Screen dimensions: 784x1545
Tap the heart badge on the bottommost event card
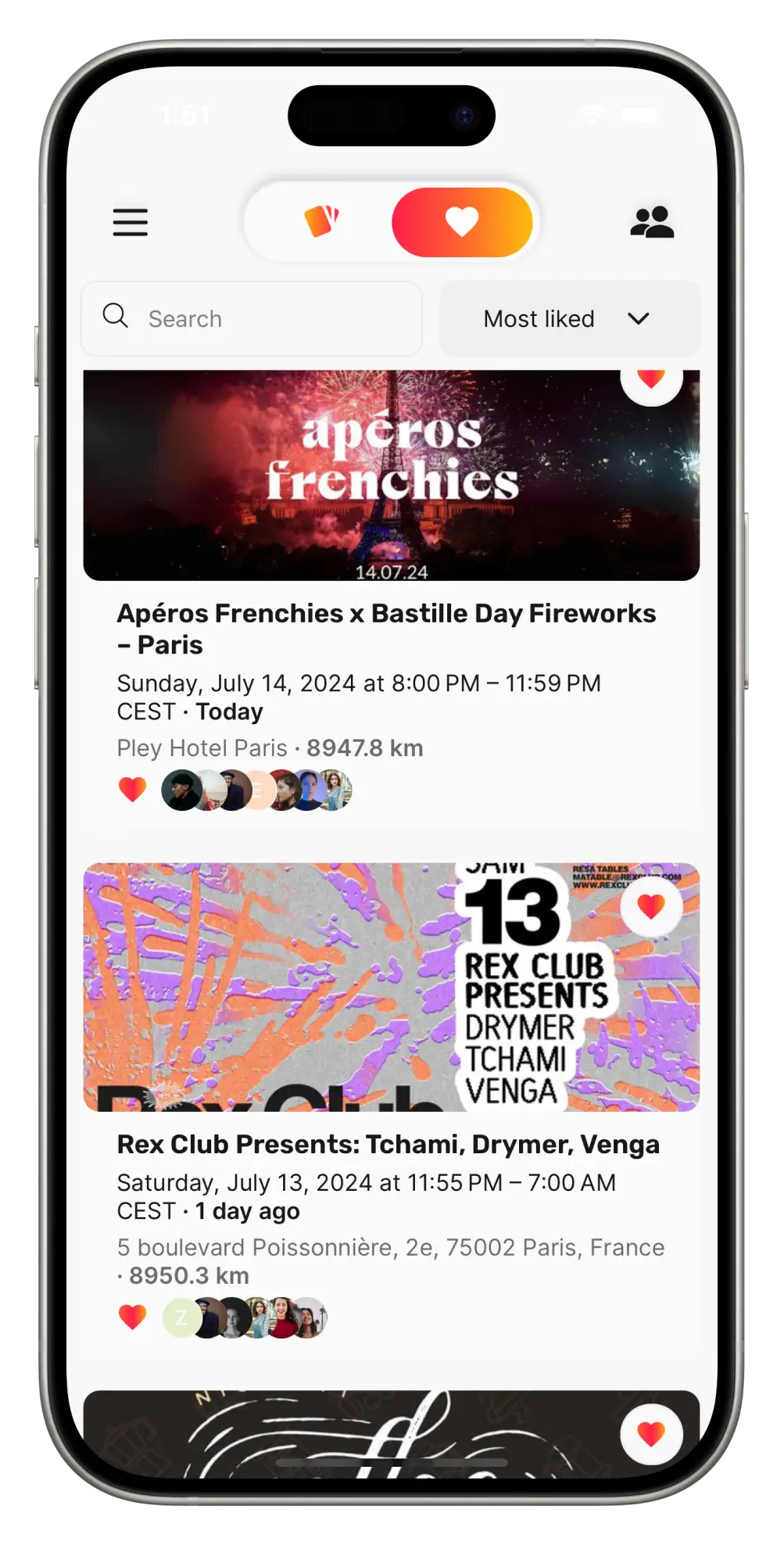pos(652,1433)
